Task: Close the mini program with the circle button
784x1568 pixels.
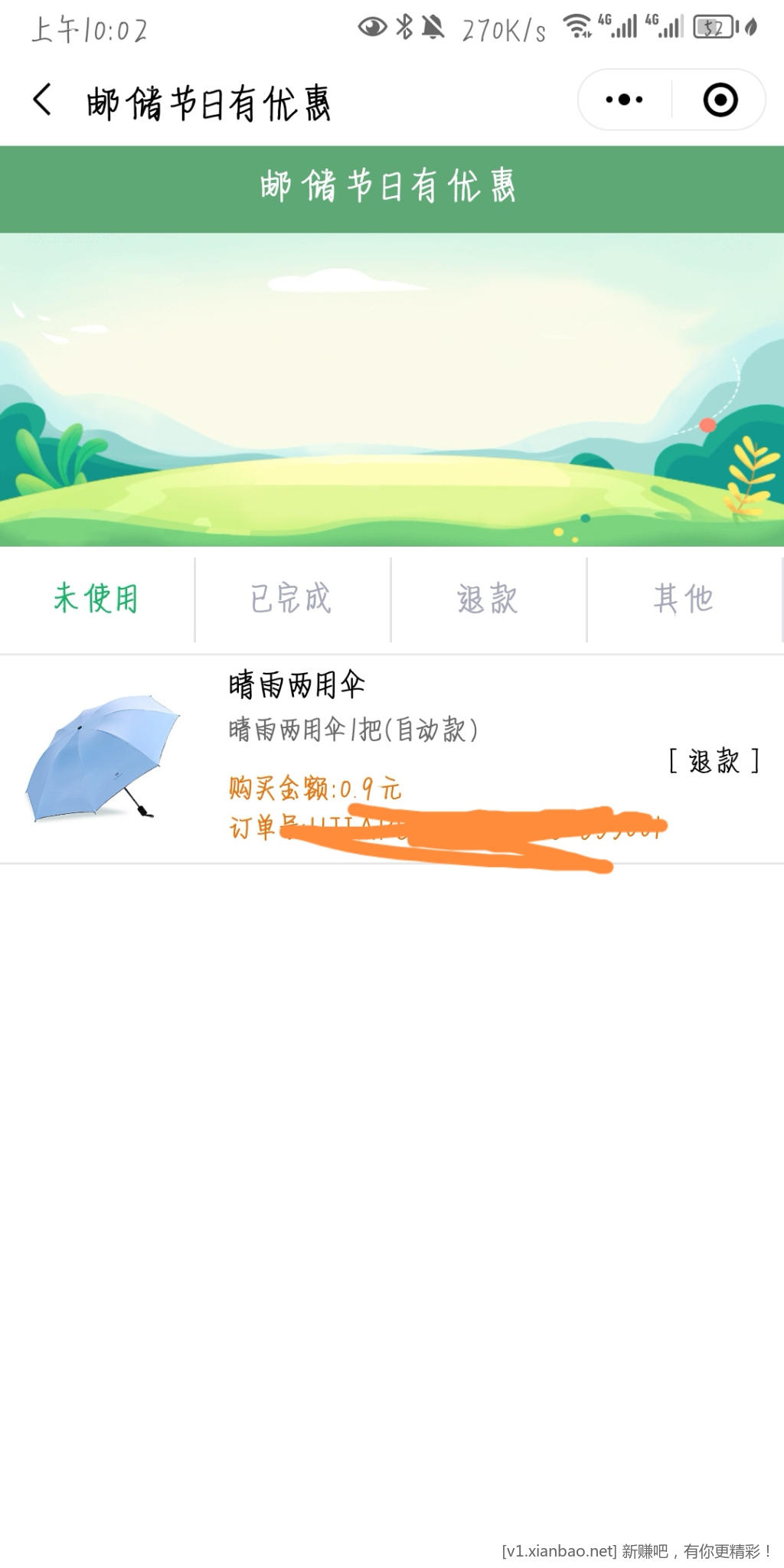Action: coord(720,100)
